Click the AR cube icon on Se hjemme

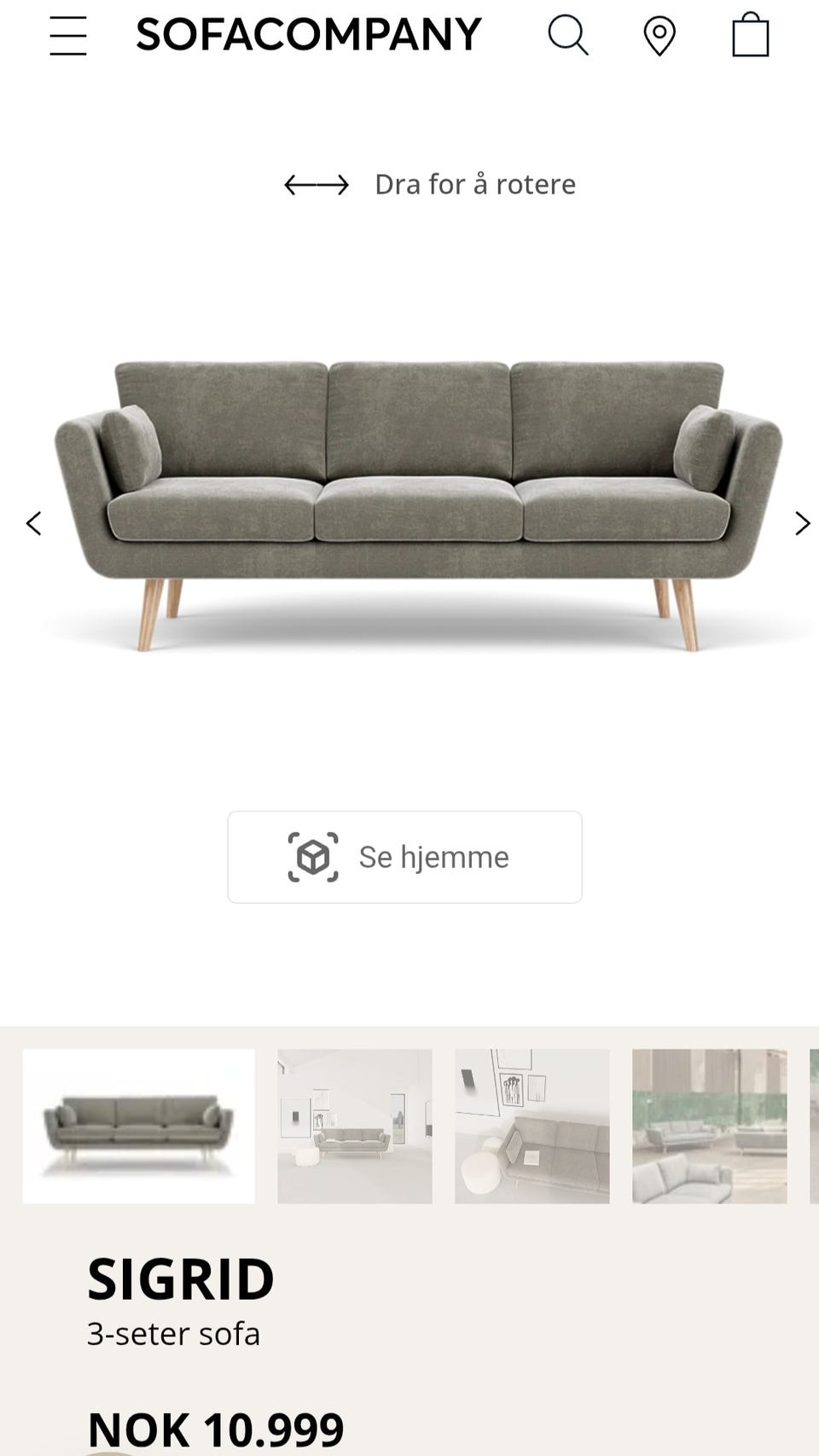(312, 856)
